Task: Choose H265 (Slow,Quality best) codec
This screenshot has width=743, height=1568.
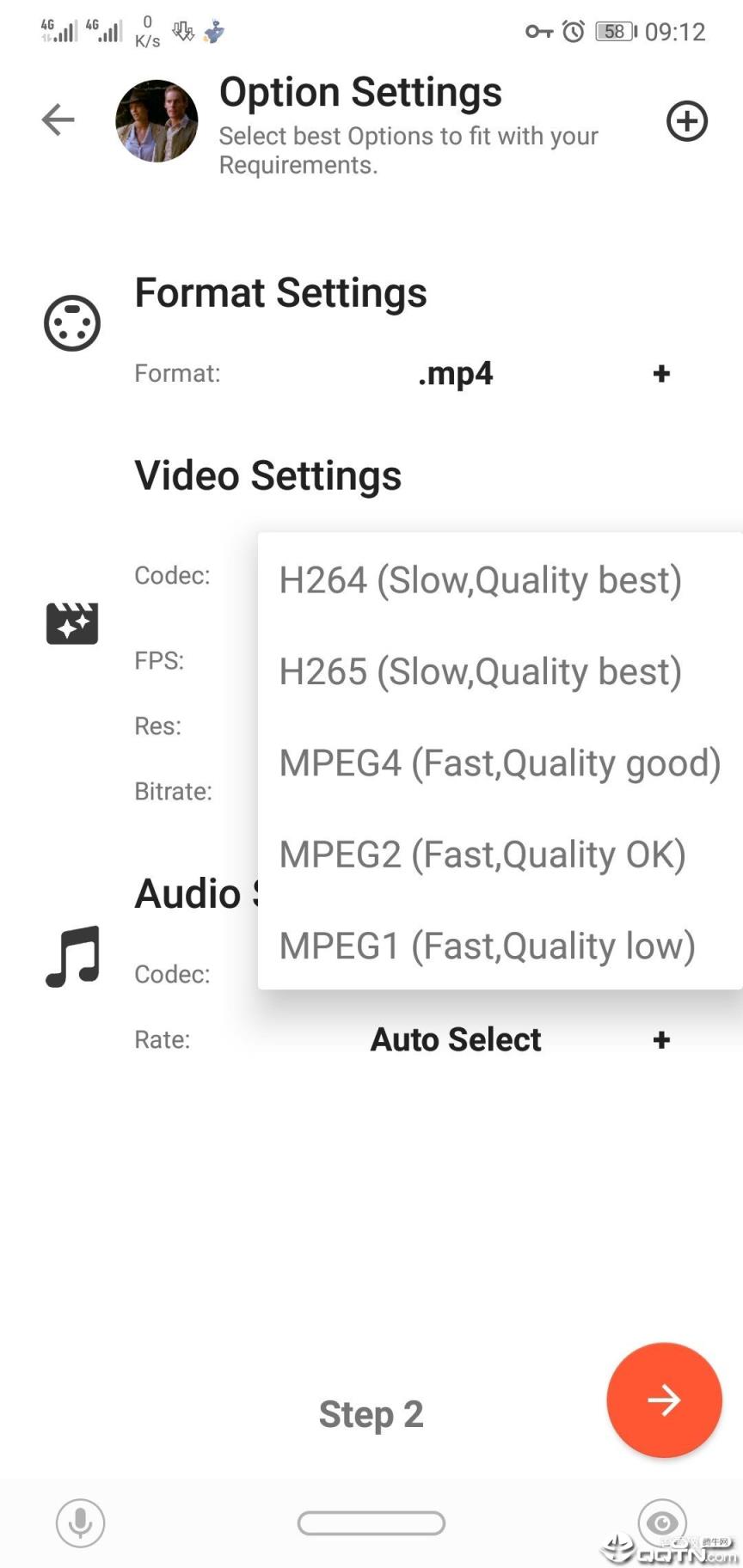Action: (480, 671)
